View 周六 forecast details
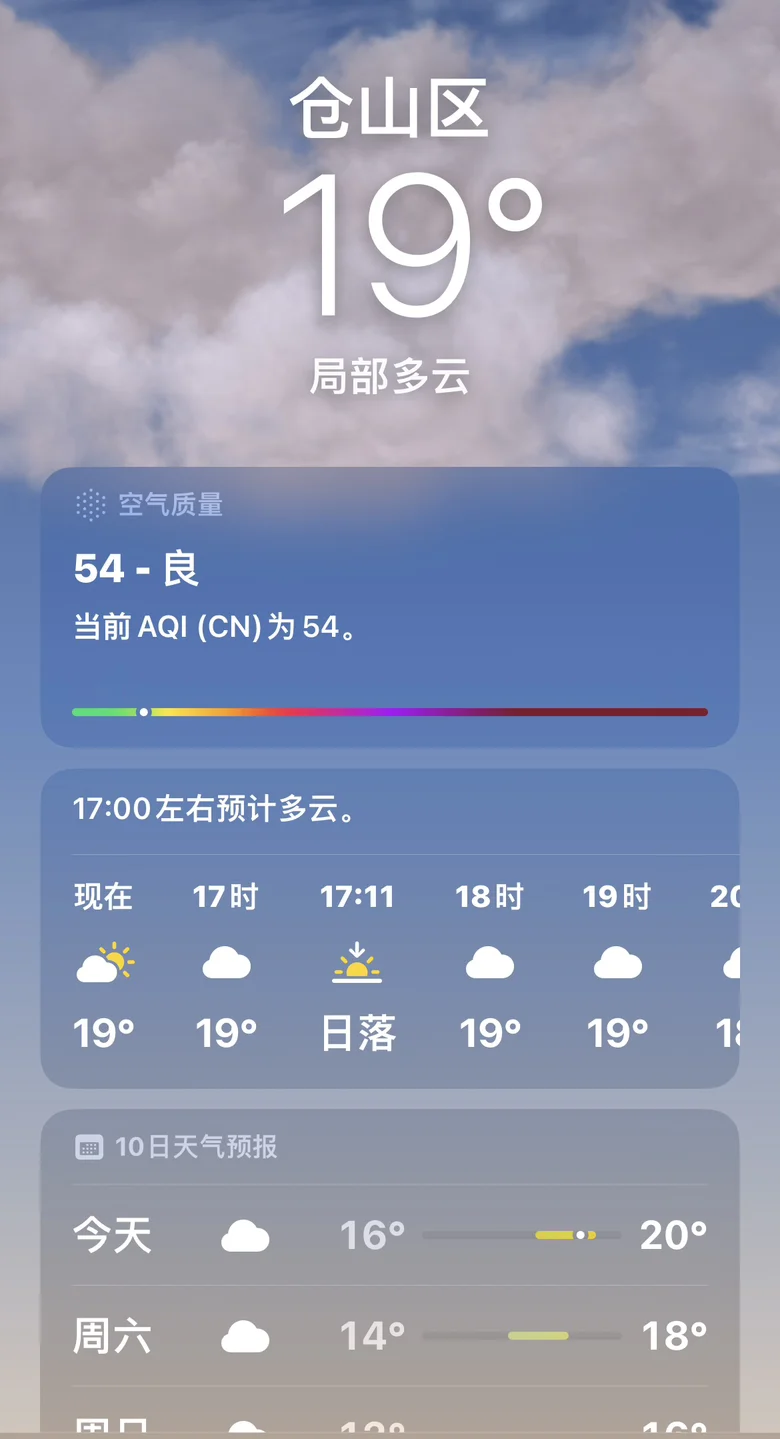Viewport: 780px width, 1439px height. [389, 1336]
